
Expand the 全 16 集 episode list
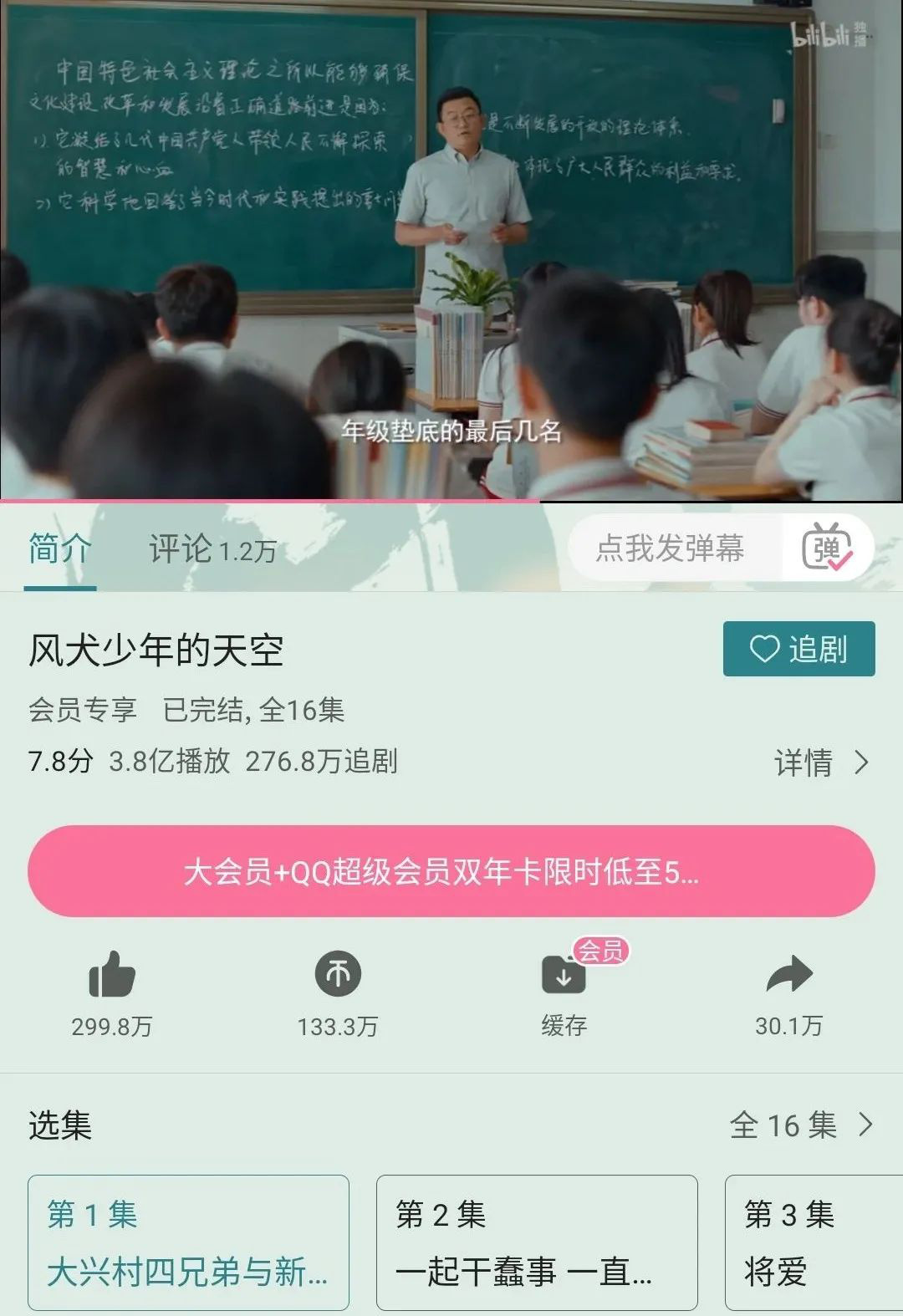801,1125
